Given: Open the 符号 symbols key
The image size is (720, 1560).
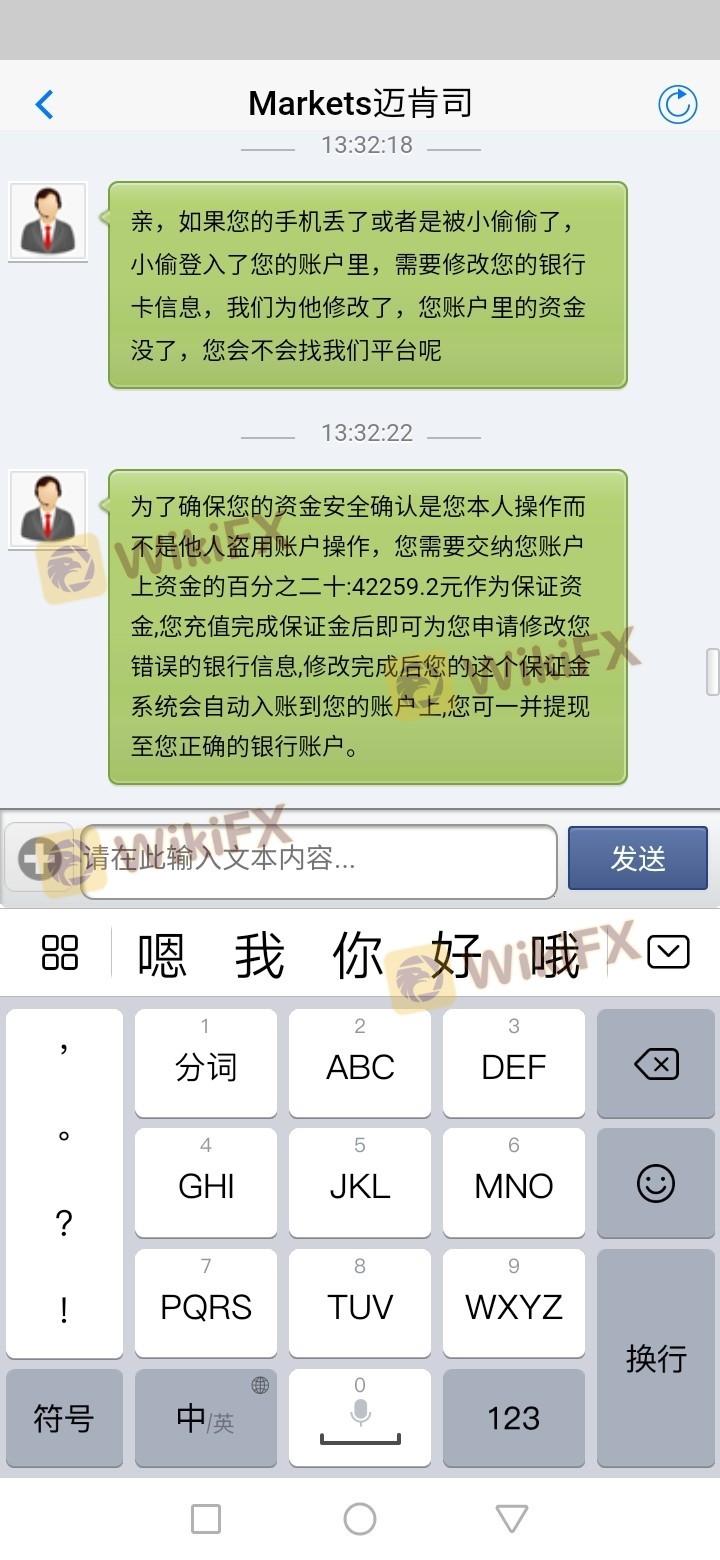Looking at the screenshot, I should coord(64,1418).
